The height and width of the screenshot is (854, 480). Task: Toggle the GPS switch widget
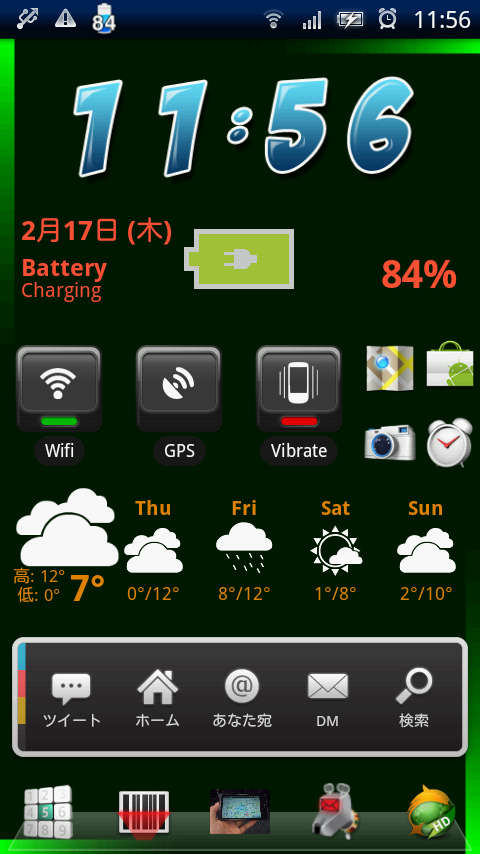(x=179, y=389)
